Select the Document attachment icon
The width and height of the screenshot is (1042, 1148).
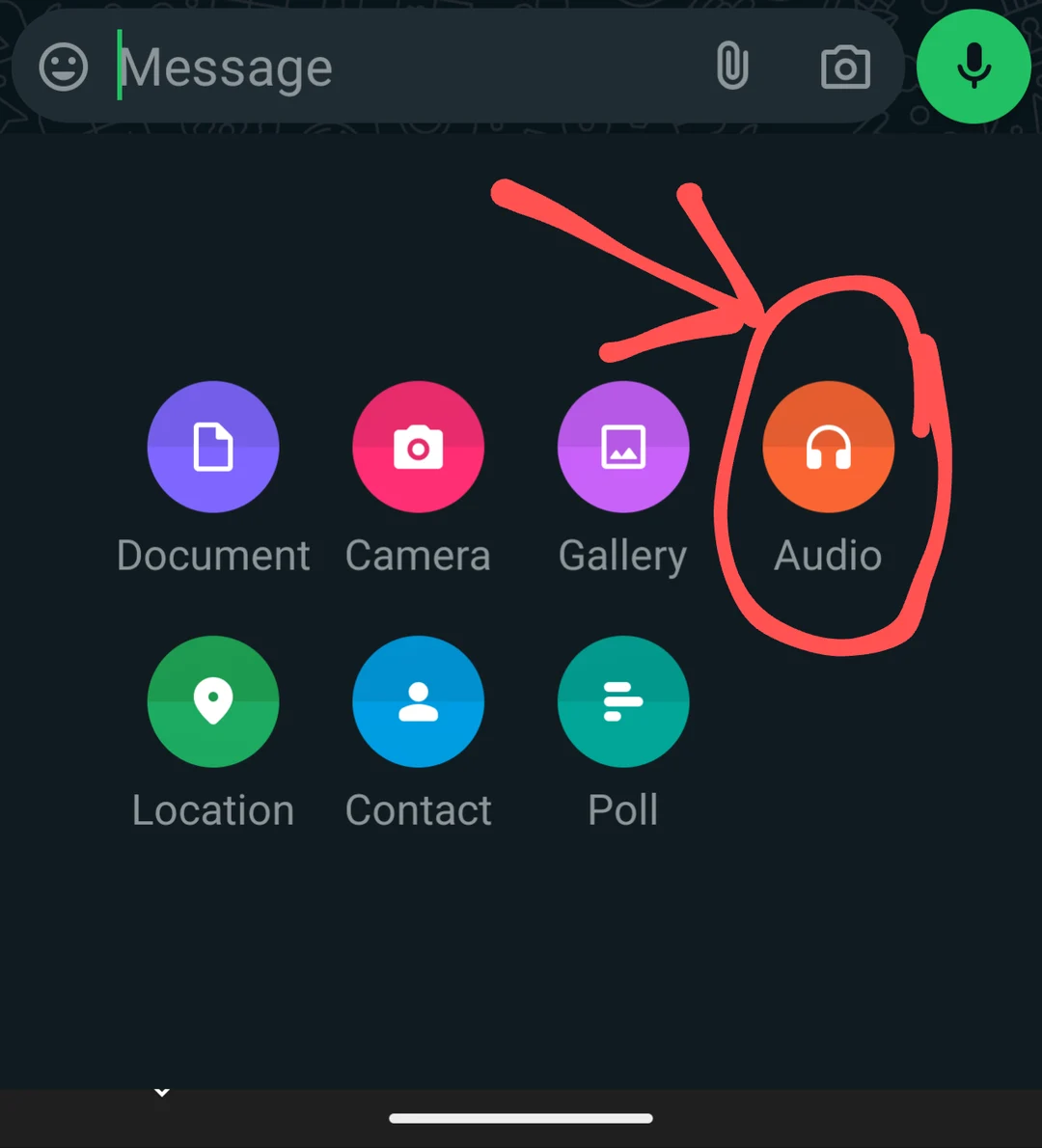click(x=213, y=447)
